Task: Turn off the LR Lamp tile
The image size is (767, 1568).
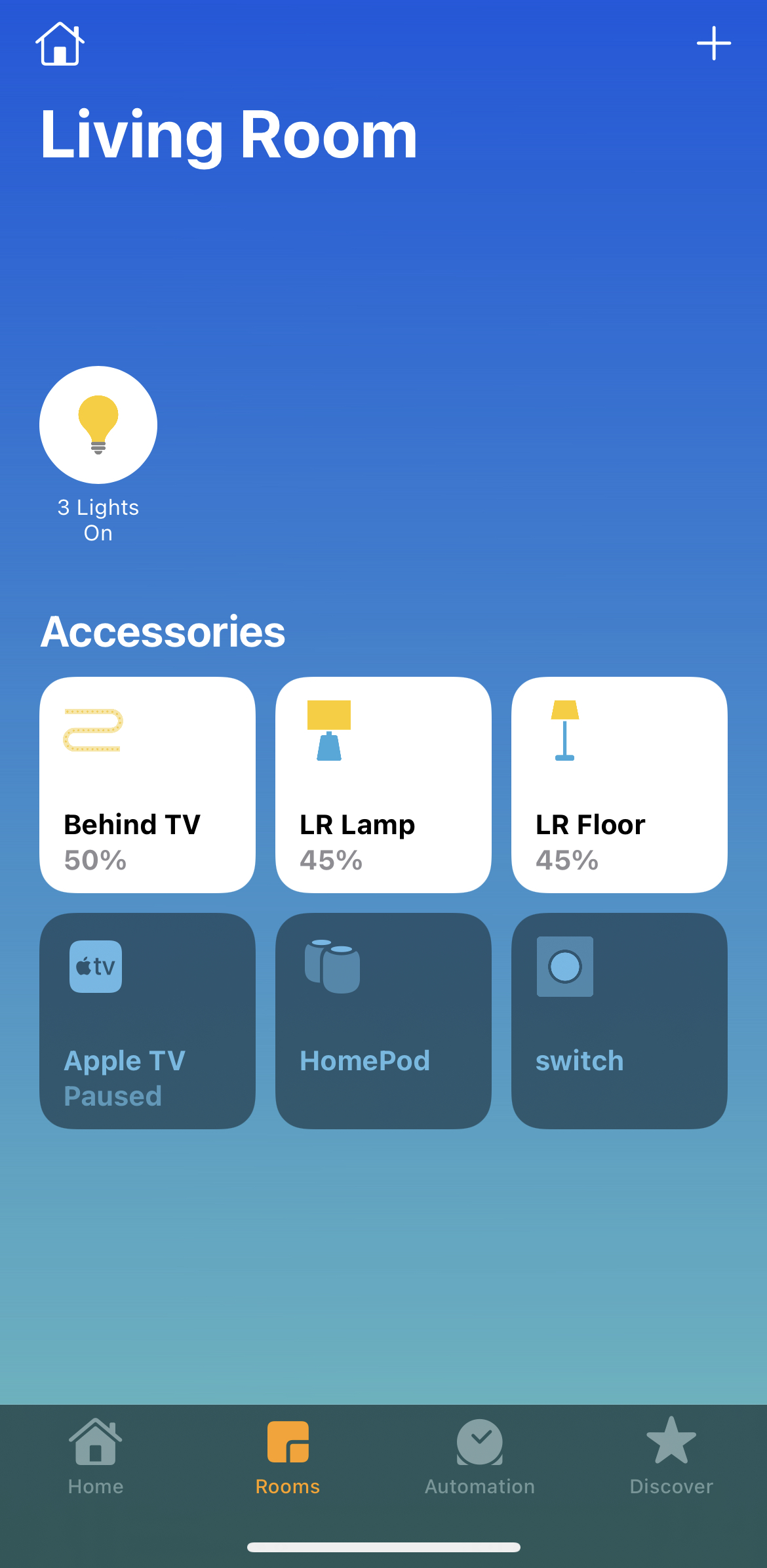Action: 383,784
